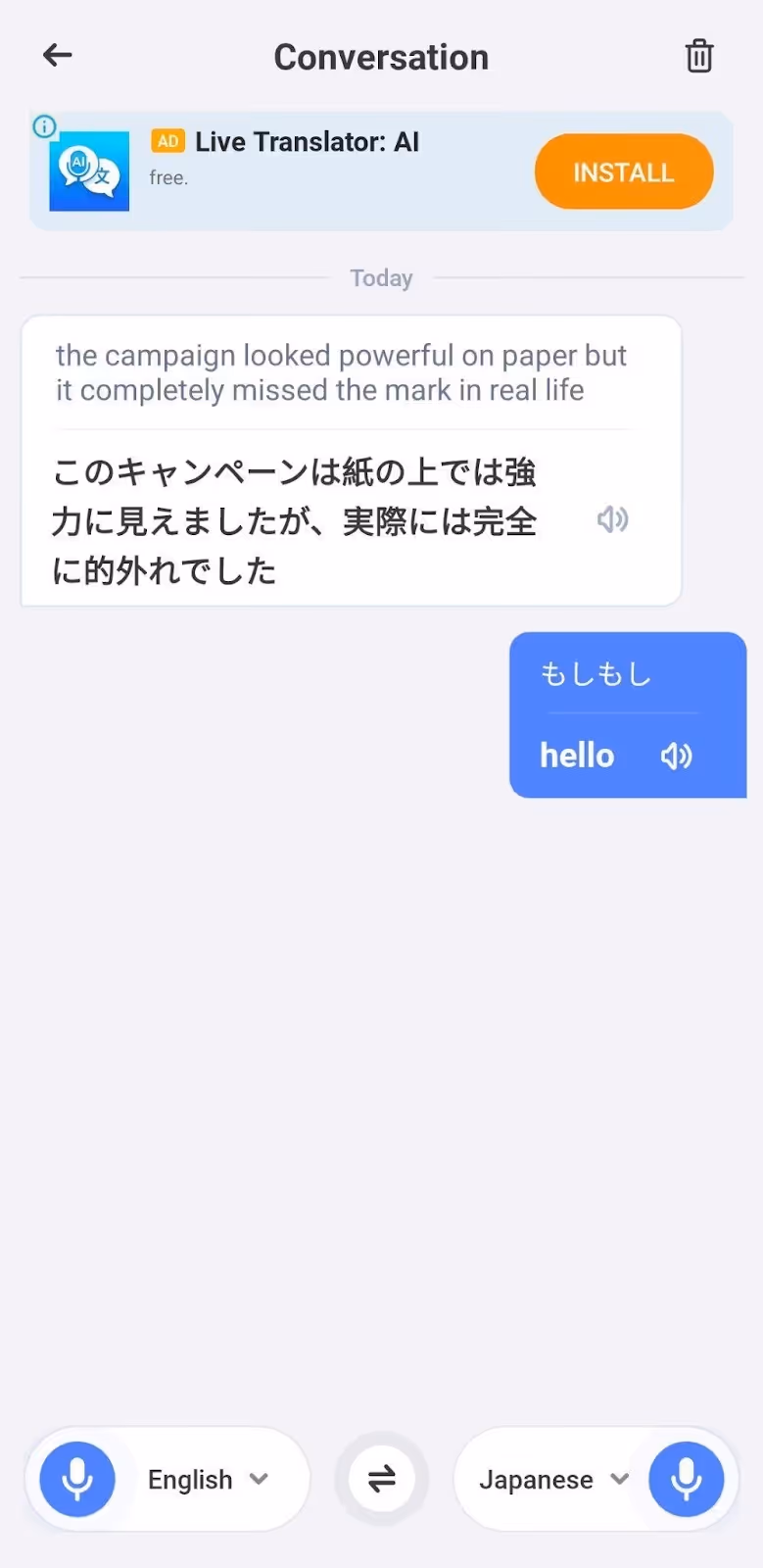Tap the English microphone to speak
Screen dimensions: 763x1568
click(x=76, y=1479)
